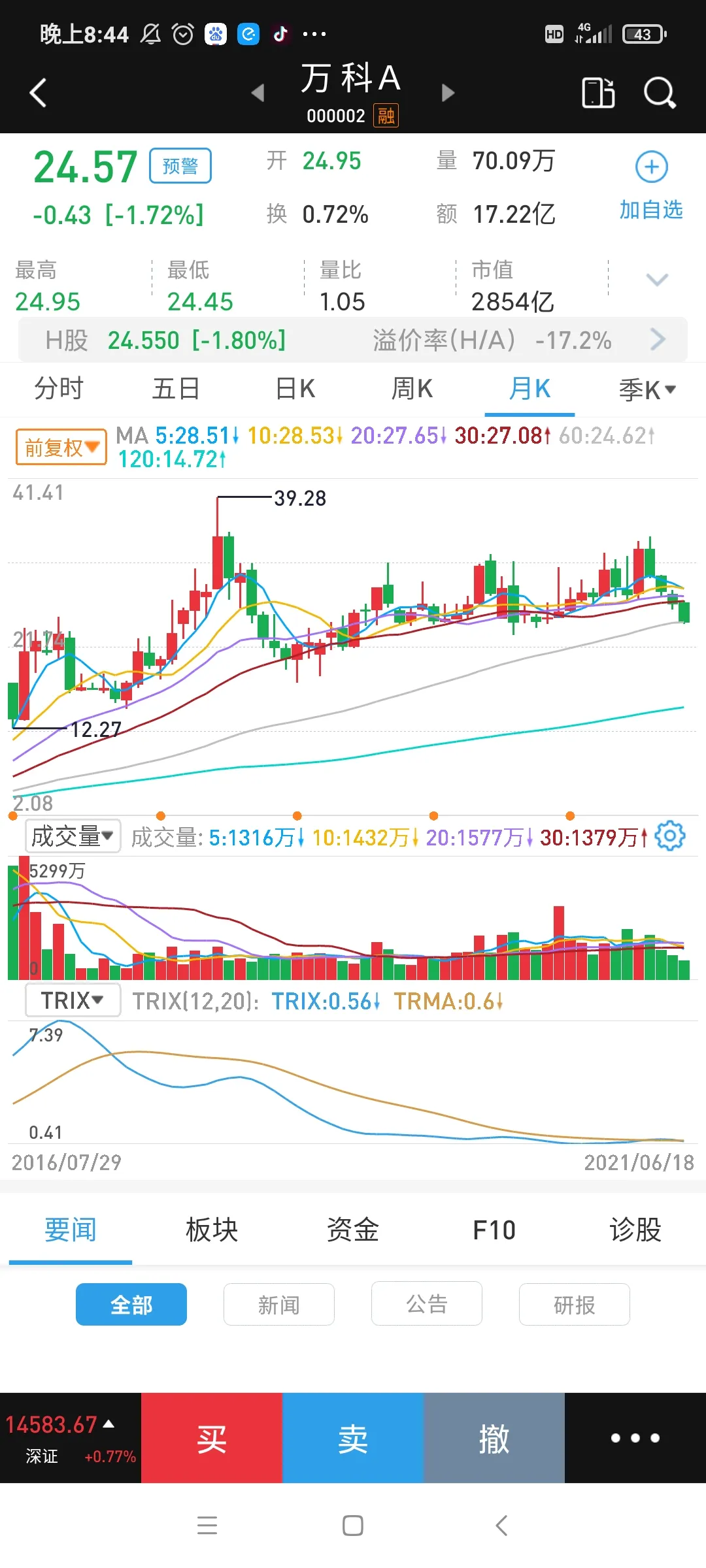Viewport: 706px width, 1568px height.
Task: Change the TRIX indicator selector
Action: pyautogui.click(x=73, y=1000)
